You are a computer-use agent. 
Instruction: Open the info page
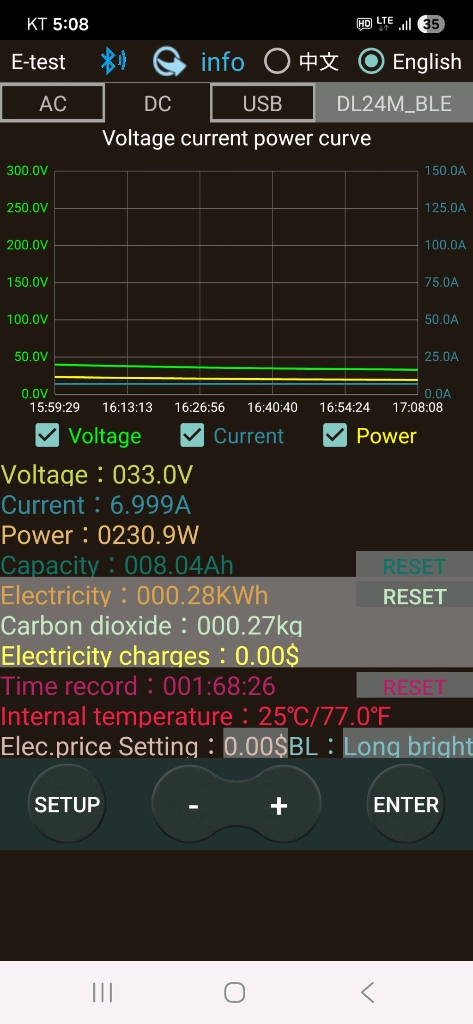[222, 62]
